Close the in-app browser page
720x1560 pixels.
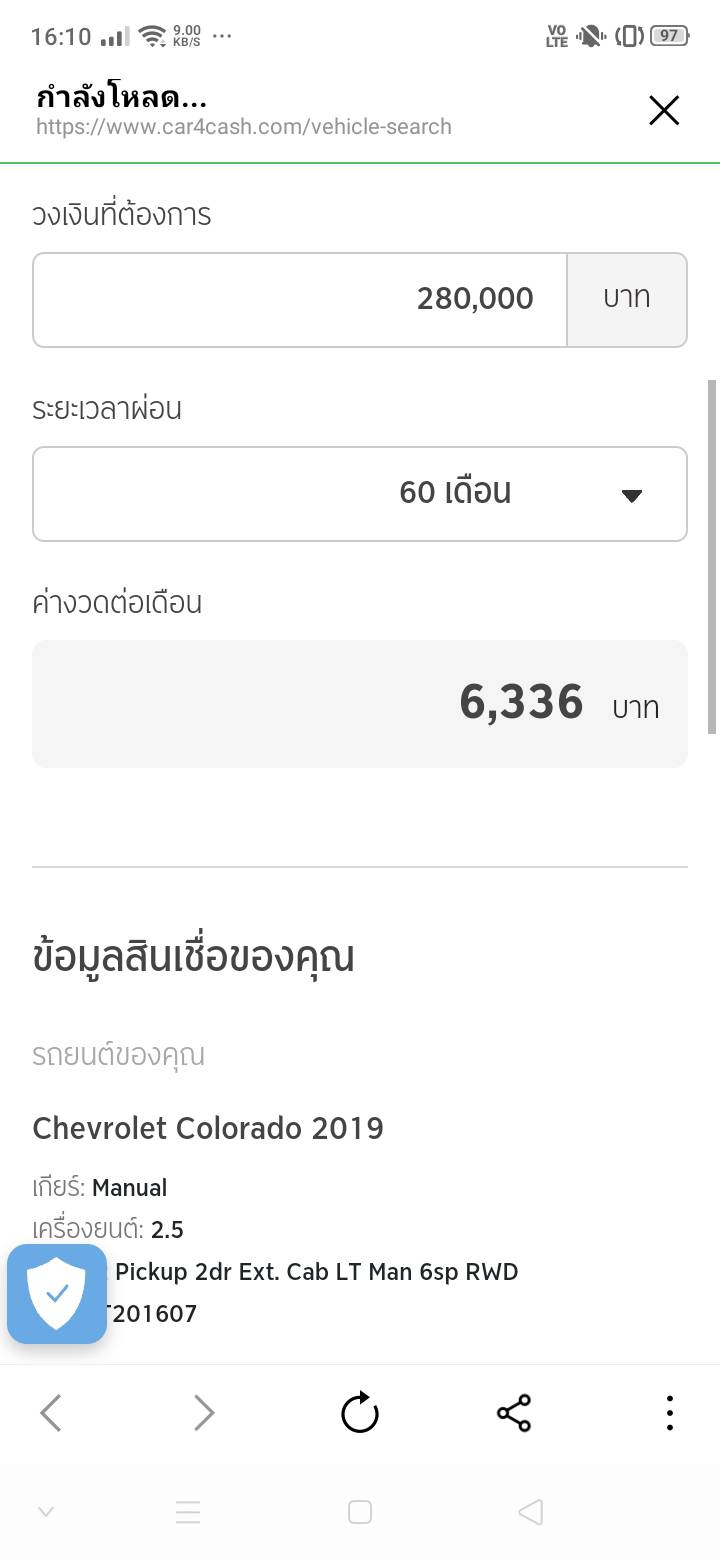pyautogui.click(x=664, y=110)
